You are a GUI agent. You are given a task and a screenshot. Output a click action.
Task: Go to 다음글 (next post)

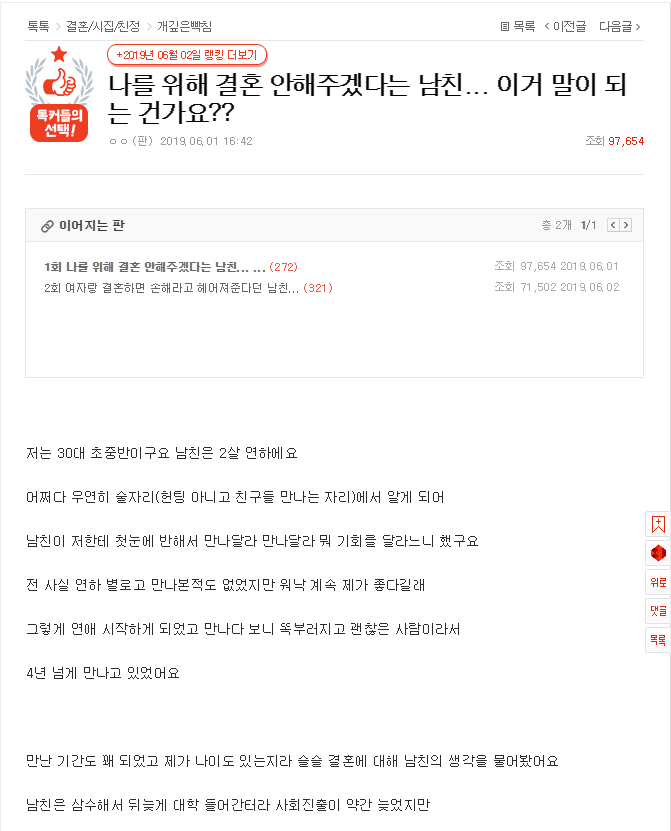[619, 26]
